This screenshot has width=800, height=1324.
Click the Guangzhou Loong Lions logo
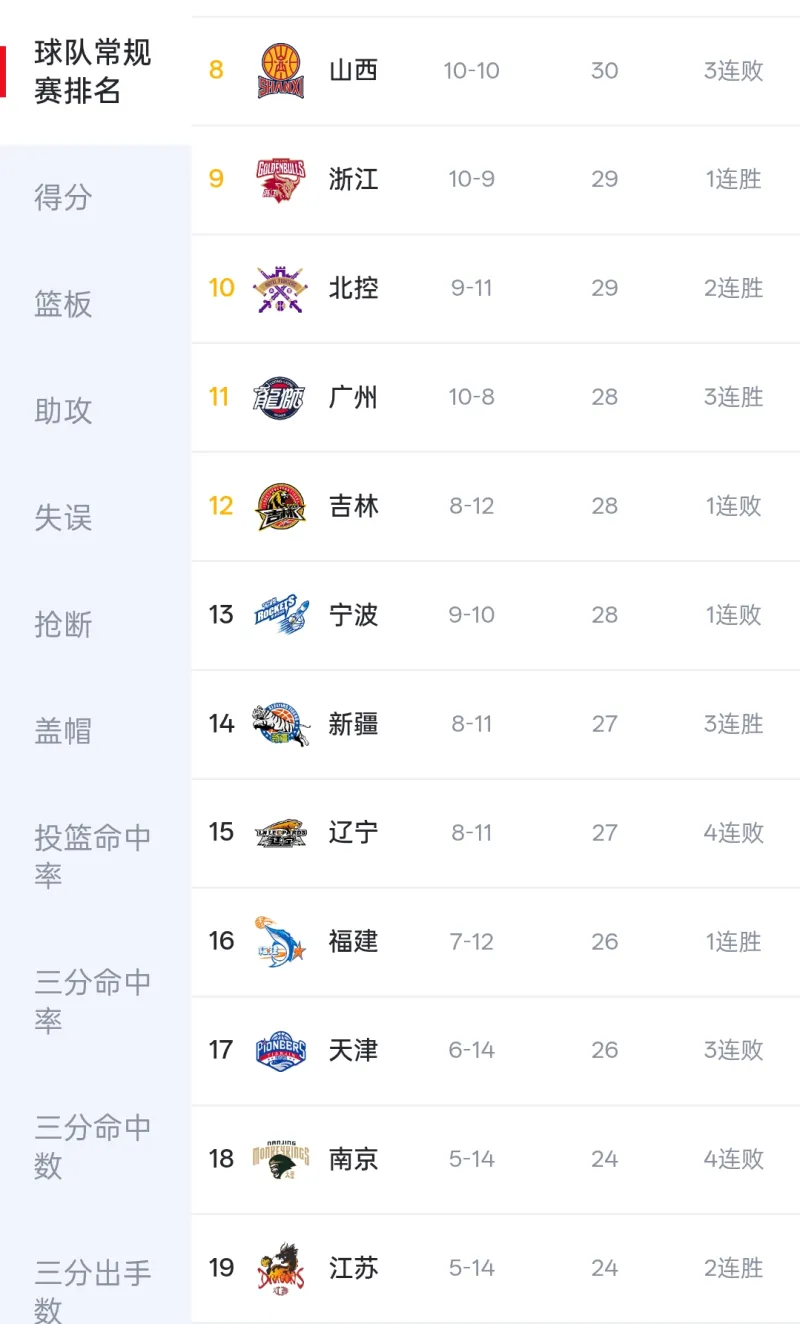coord(279,397)
